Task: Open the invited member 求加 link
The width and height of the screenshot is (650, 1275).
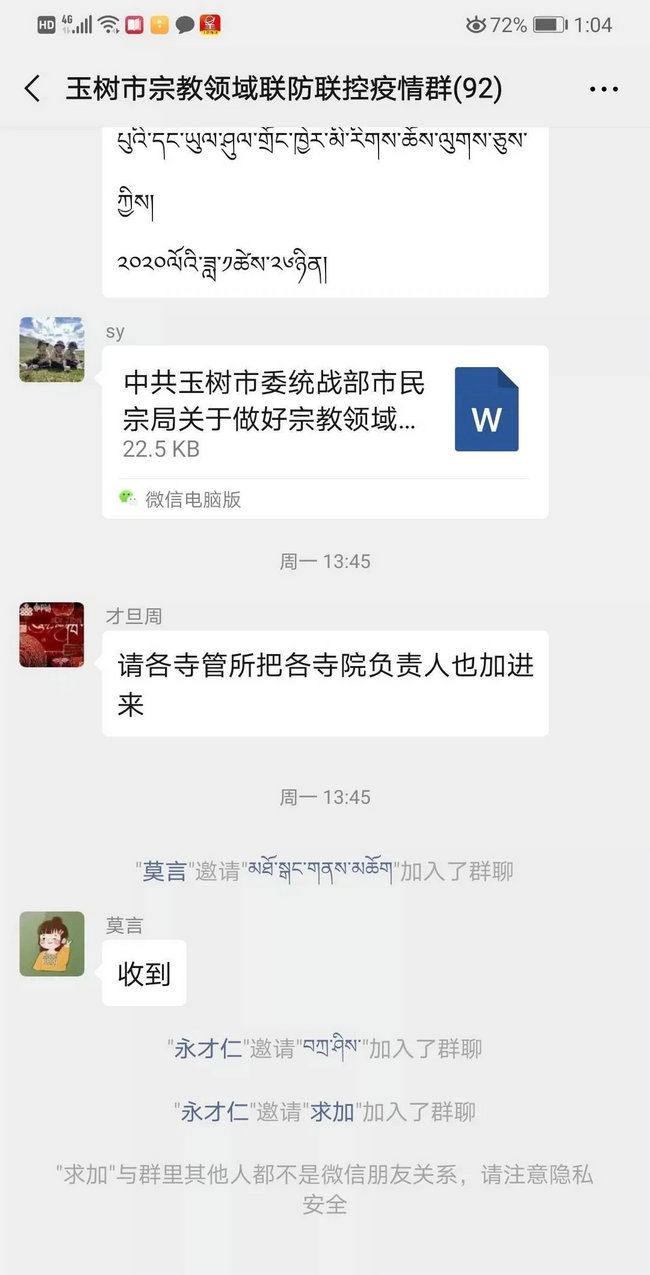Action: coord(330,1111)
